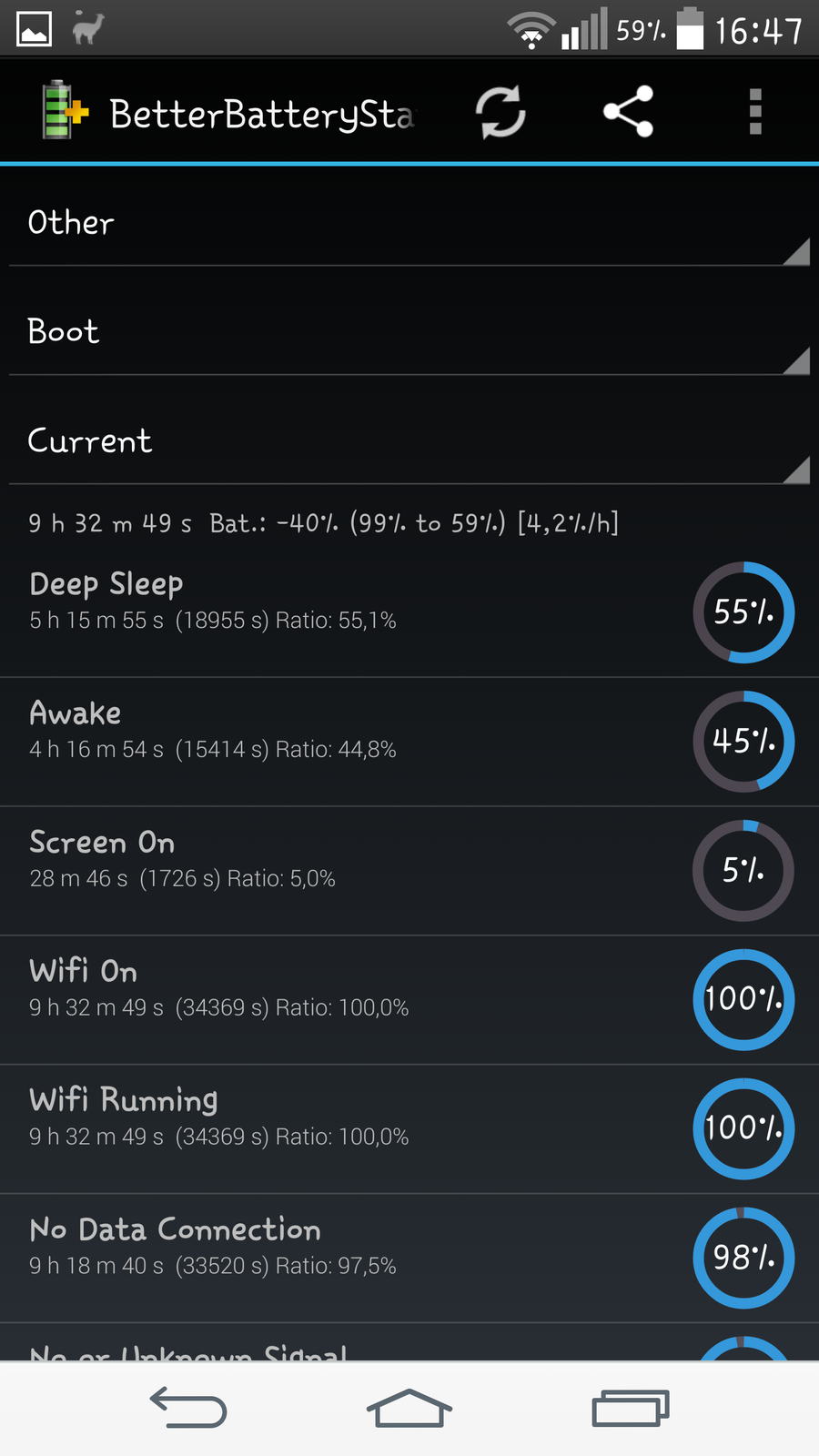Share the battery statistics

coord(628,113)
